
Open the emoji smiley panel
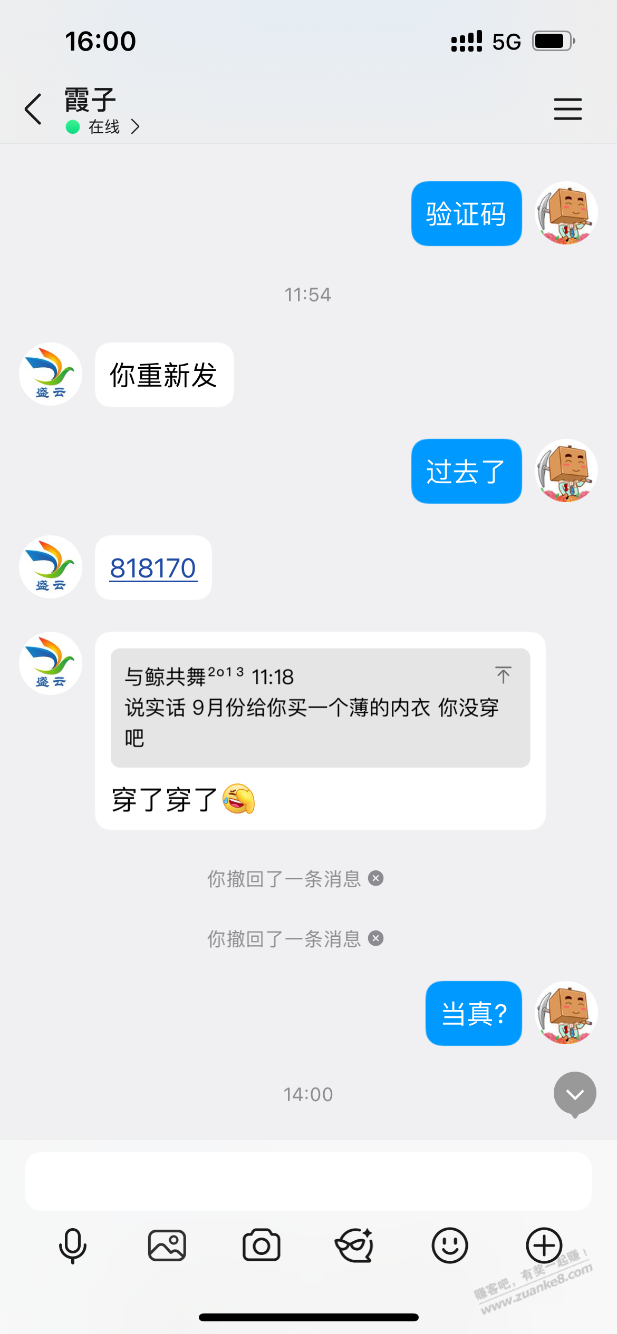point(449,1246)
